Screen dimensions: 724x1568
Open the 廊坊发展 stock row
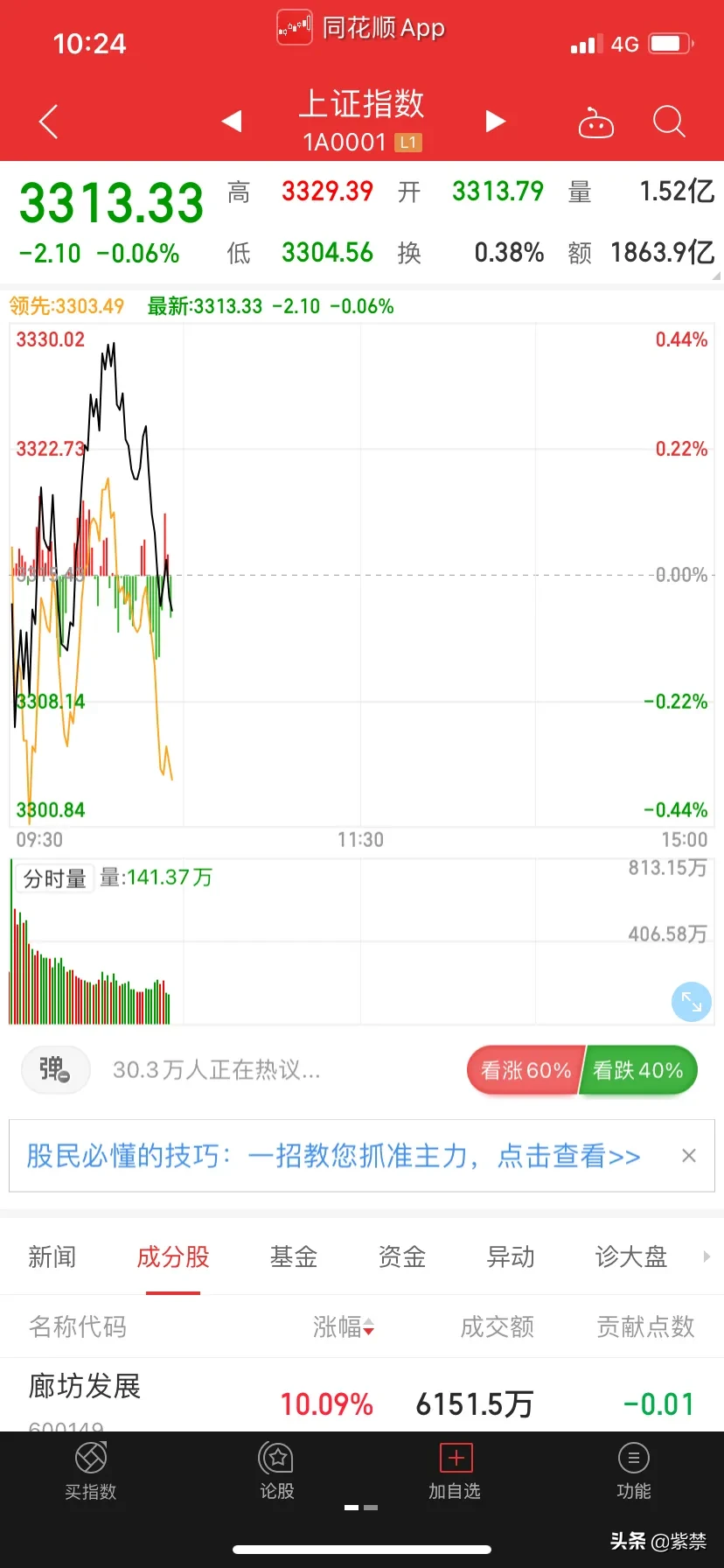[85, 1387]
